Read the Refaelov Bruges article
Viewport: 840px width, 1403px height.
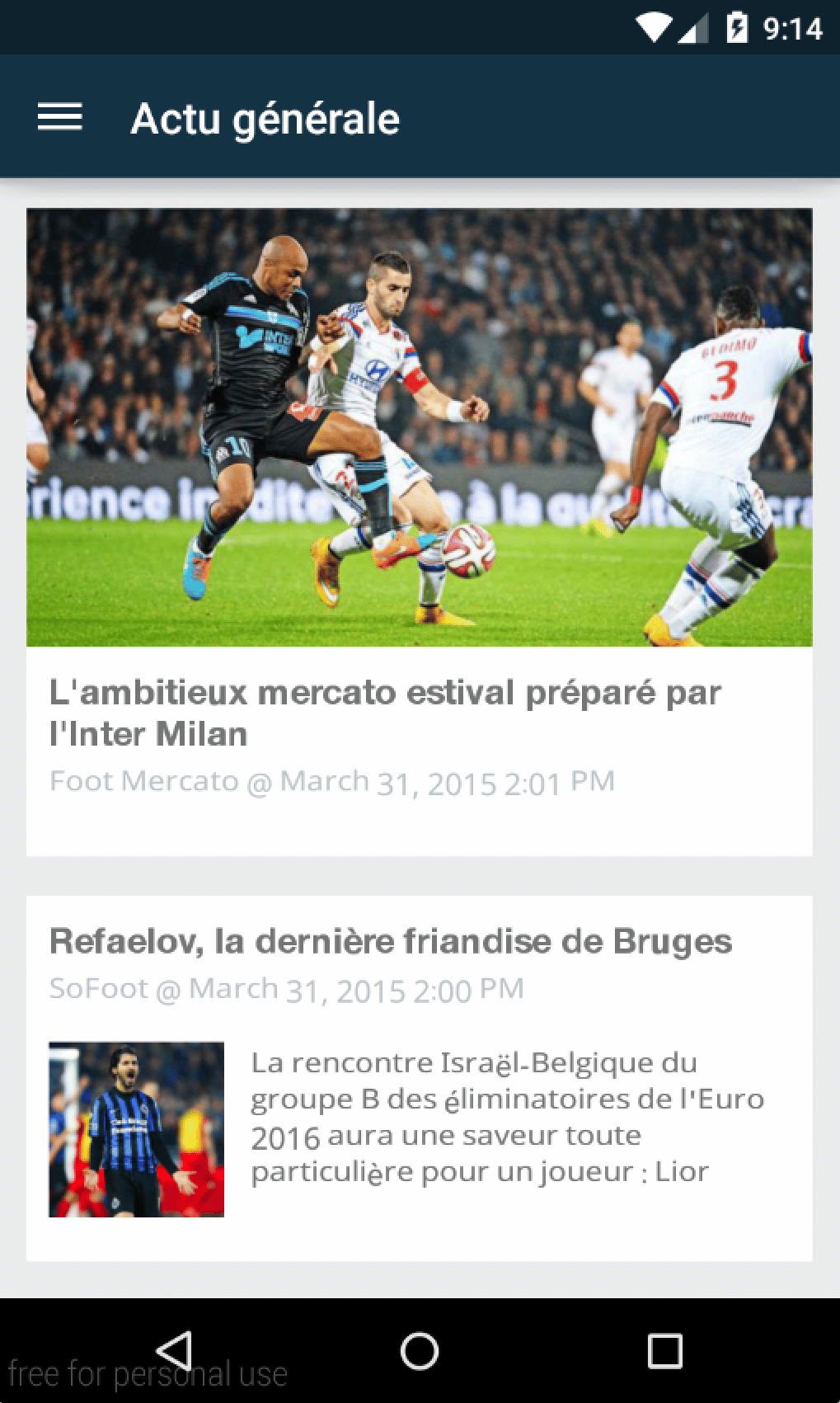click(x=390, y=941)
